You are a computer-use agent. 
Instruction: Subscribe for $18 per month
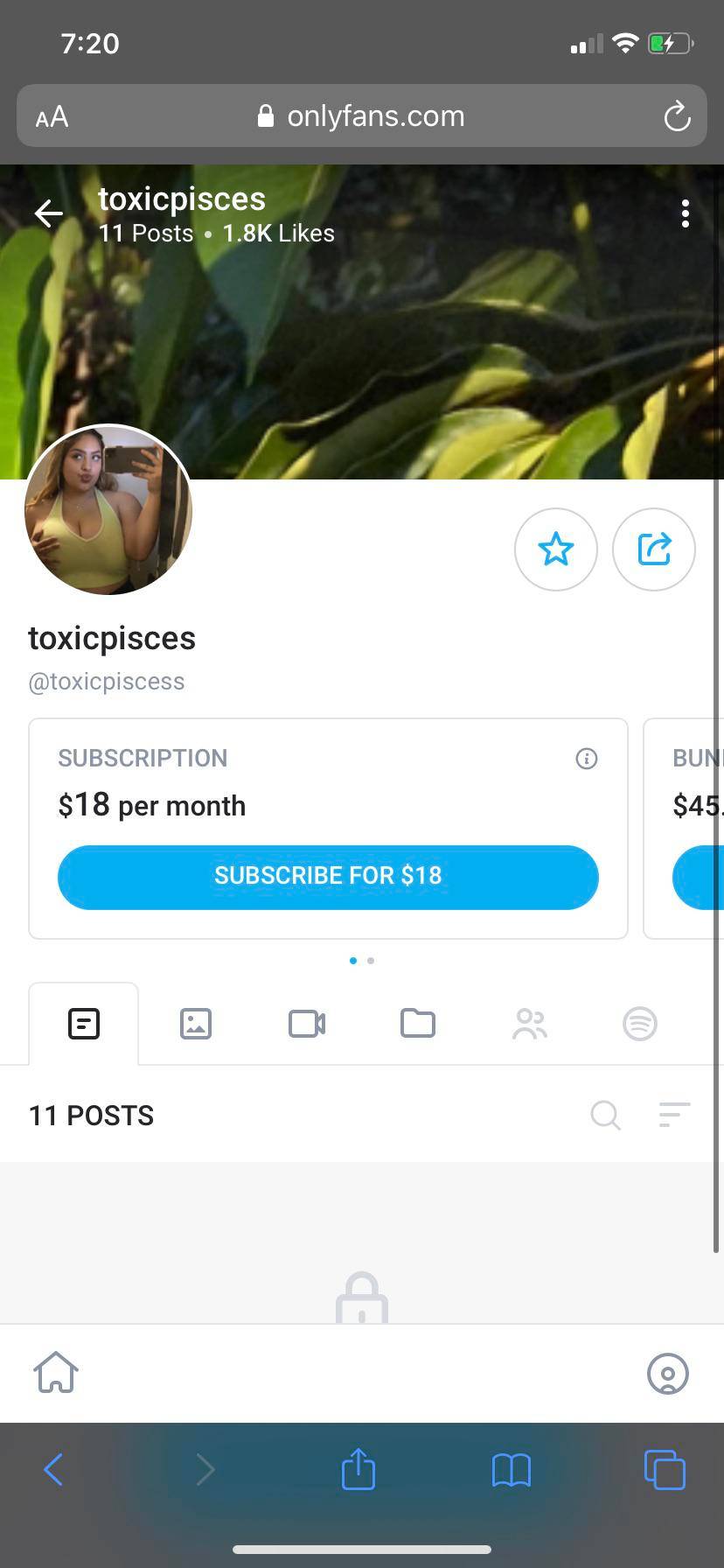(328, 876)
